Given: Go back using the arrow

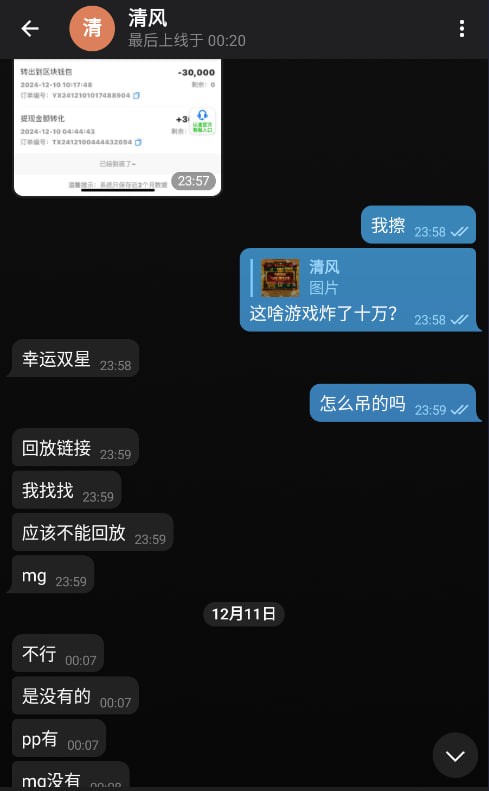Looking at the screenshot, I should [30, 29].
